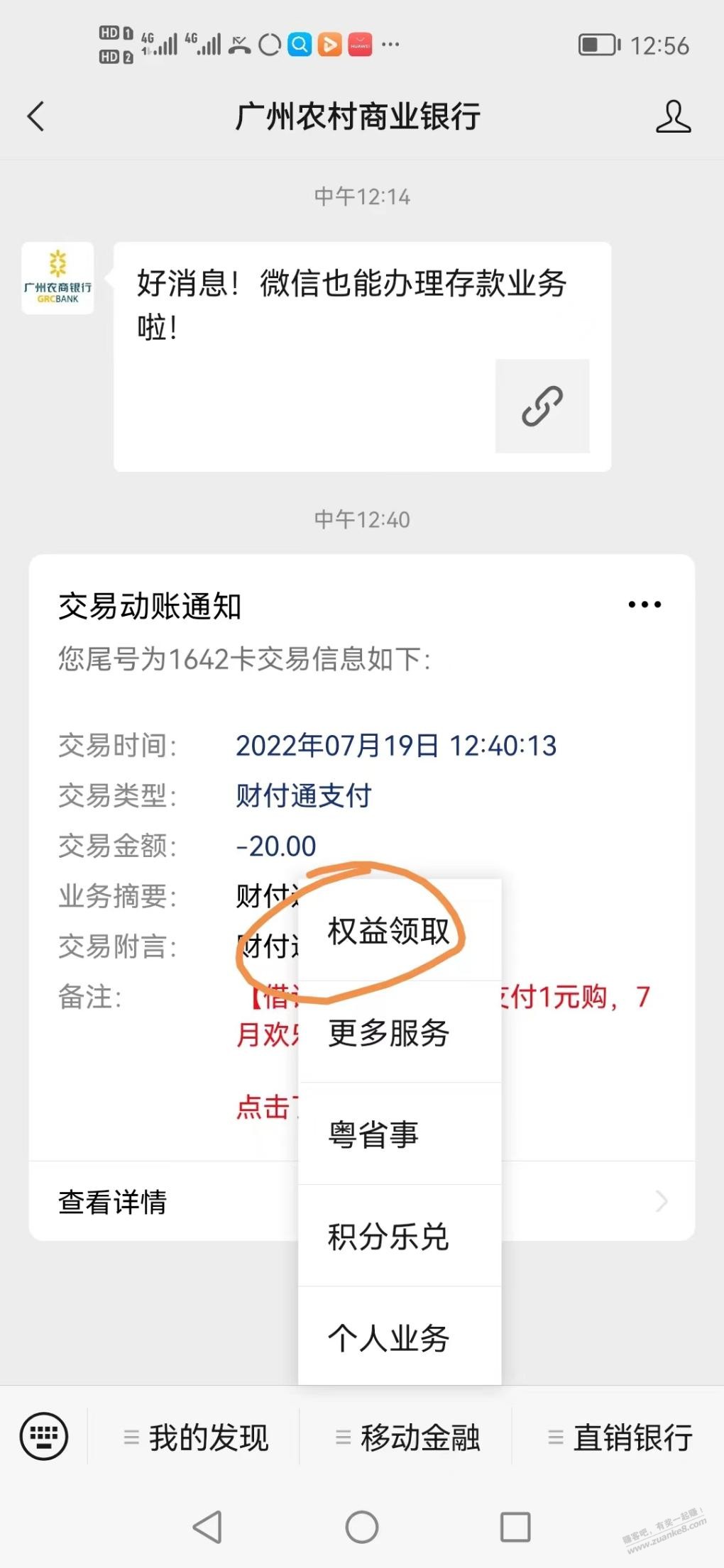Open recent apps with the square button
The image size is (724, 1568).
coord(515,1527)
